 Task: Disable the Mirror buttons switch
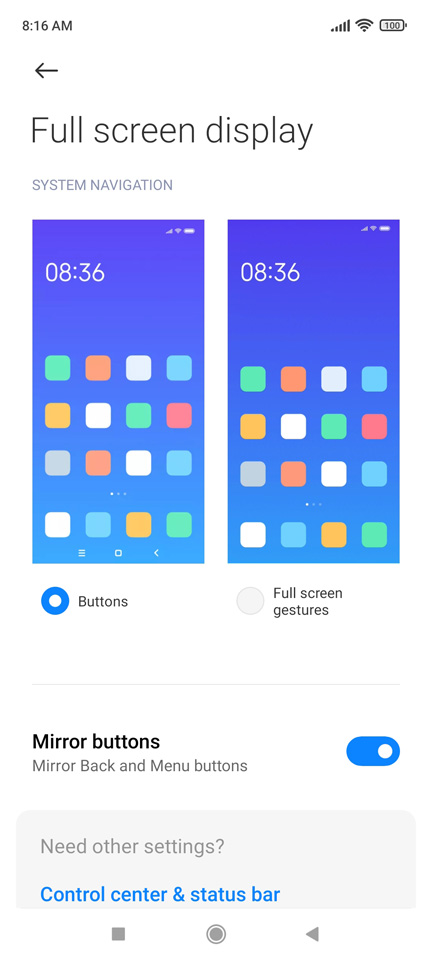(x=373, y=751)
